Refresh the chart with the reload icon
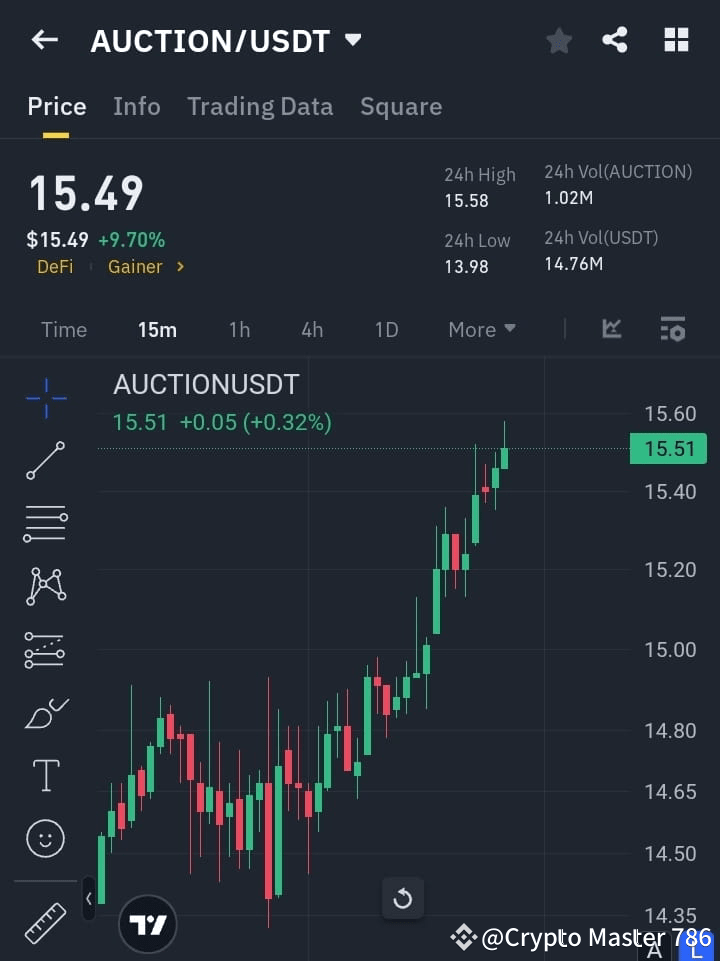 point(403,899)
